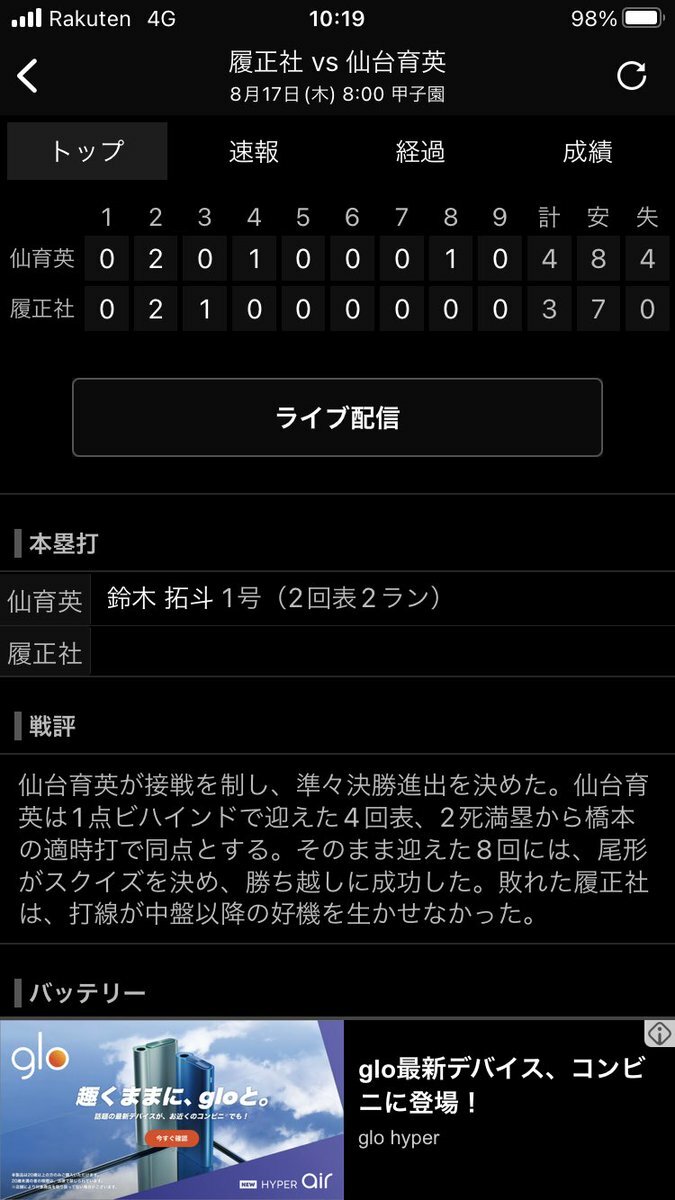
Task: Refresh the game score
Action: (x=631, y=76)
